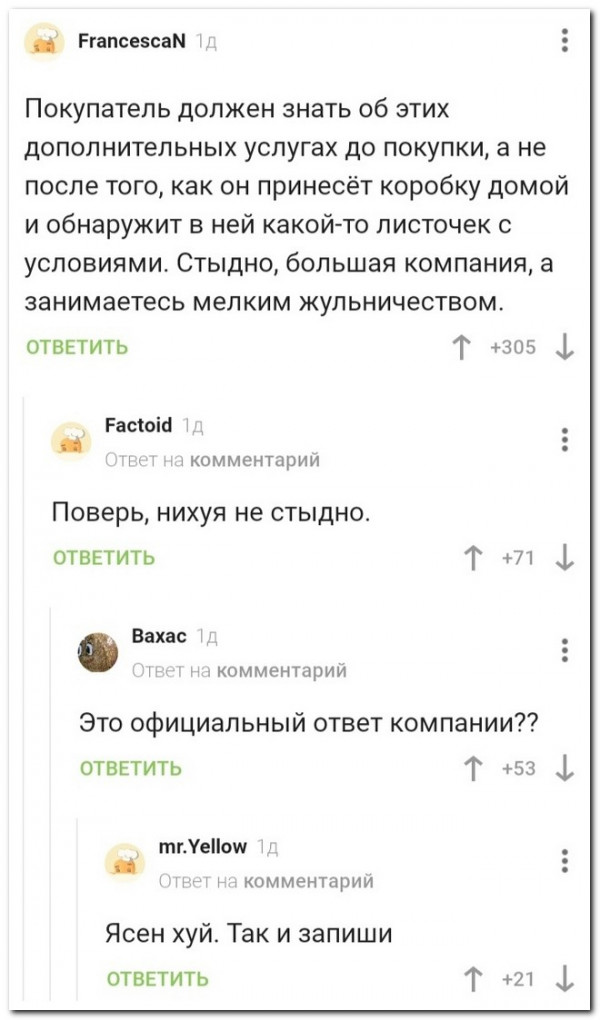600x1020 pixels.
Task: Visit mr.Yellow's profile from the username
Action: (x=203, y=847)
